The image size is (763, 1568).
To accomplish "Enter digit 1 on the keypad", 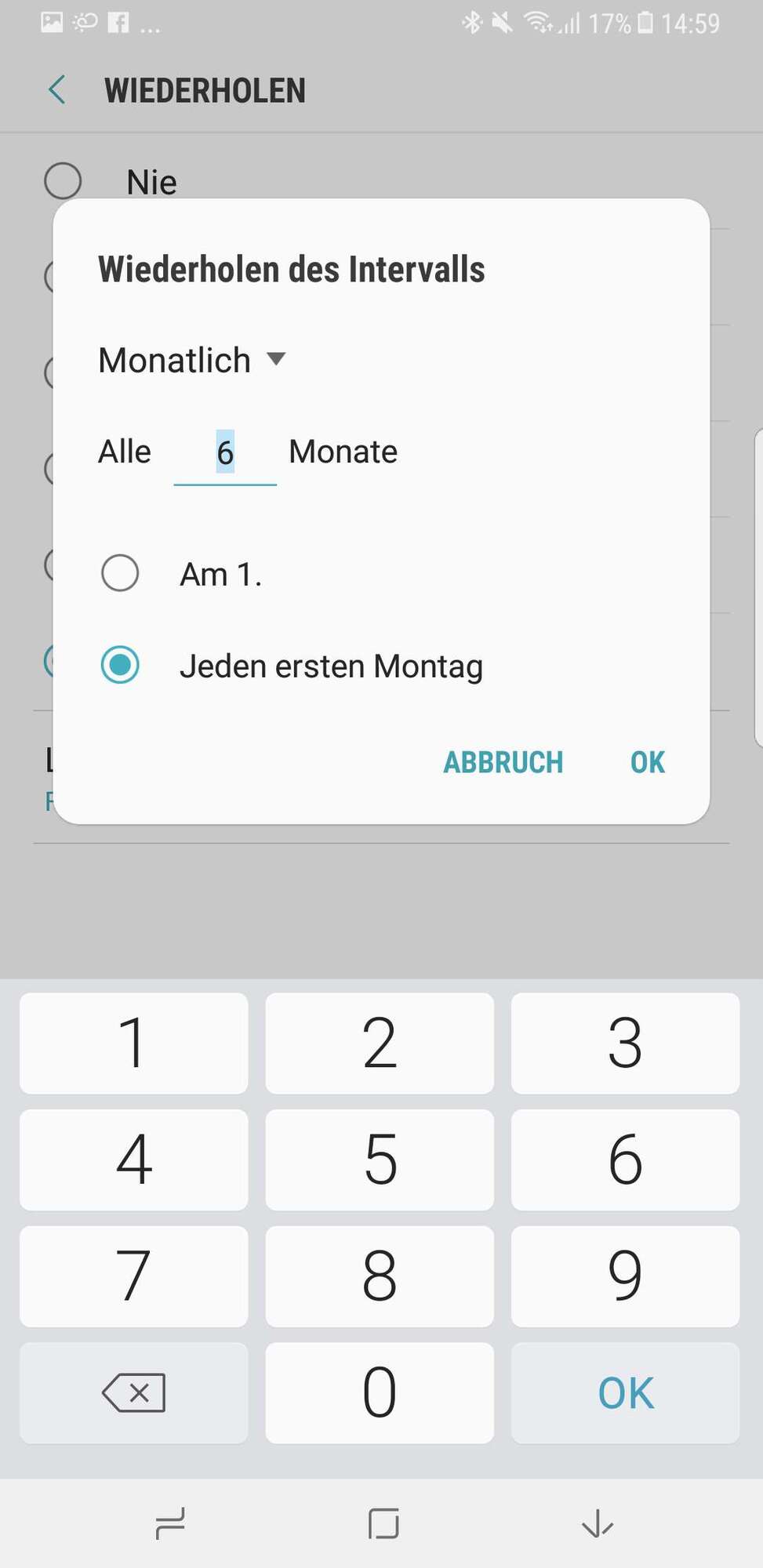I will point(133,1043).
